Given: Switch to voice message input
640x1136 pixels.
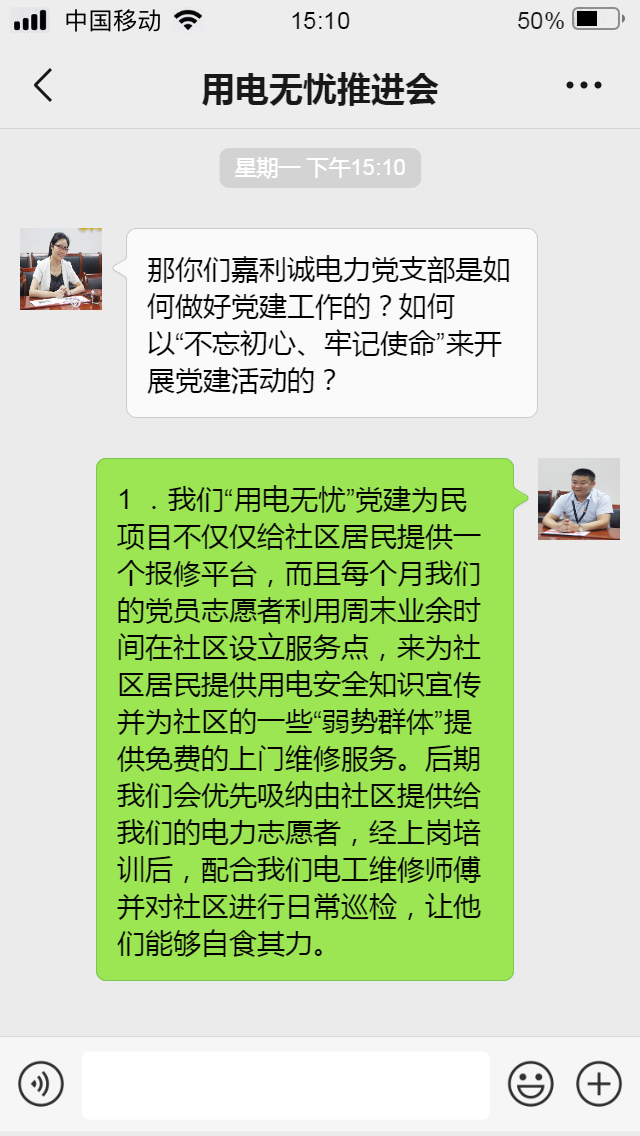Looking at the screenshot, I should coord(41,1085).
